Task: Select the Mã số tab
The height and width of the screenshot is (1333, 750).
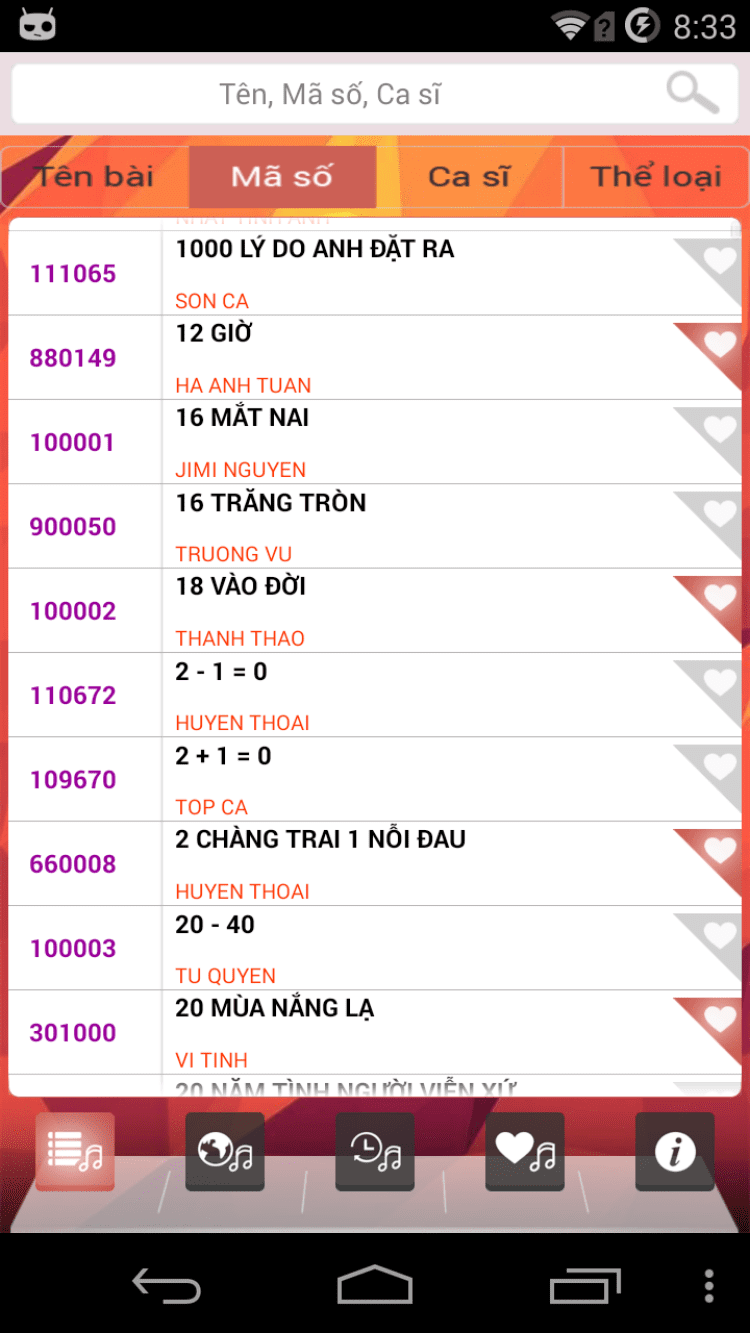Action: 282,177
